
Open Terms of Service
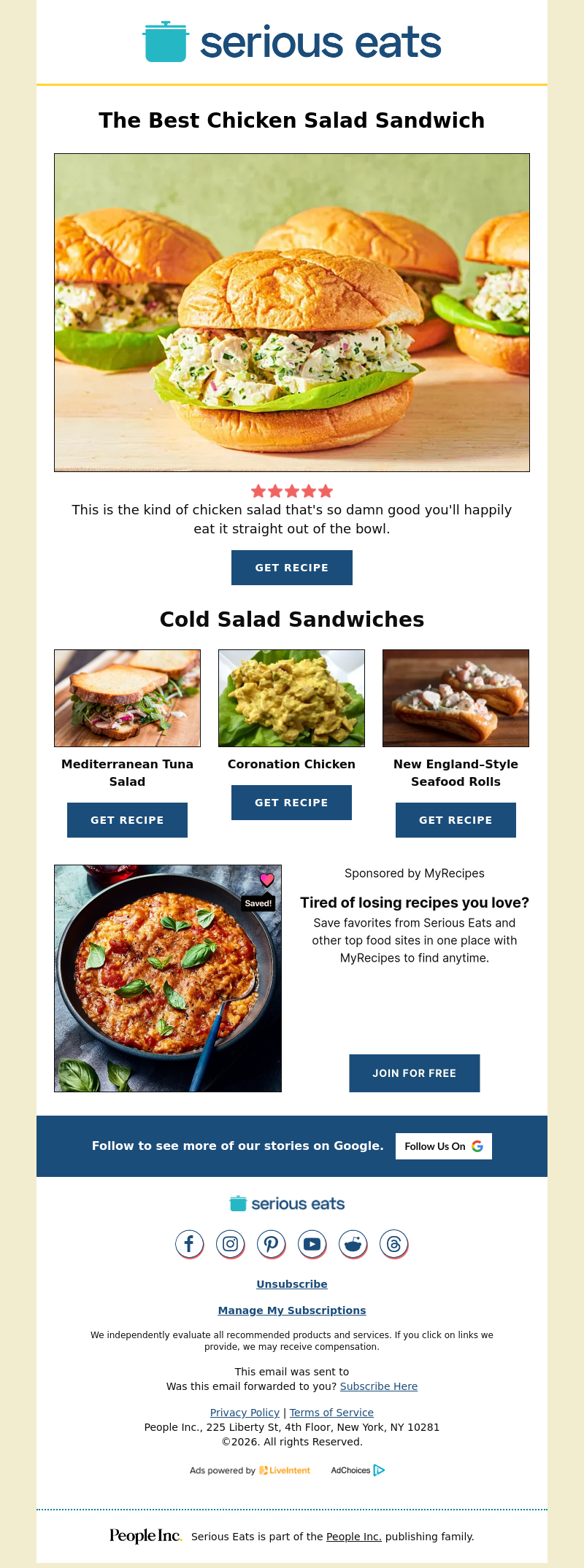331,1413
